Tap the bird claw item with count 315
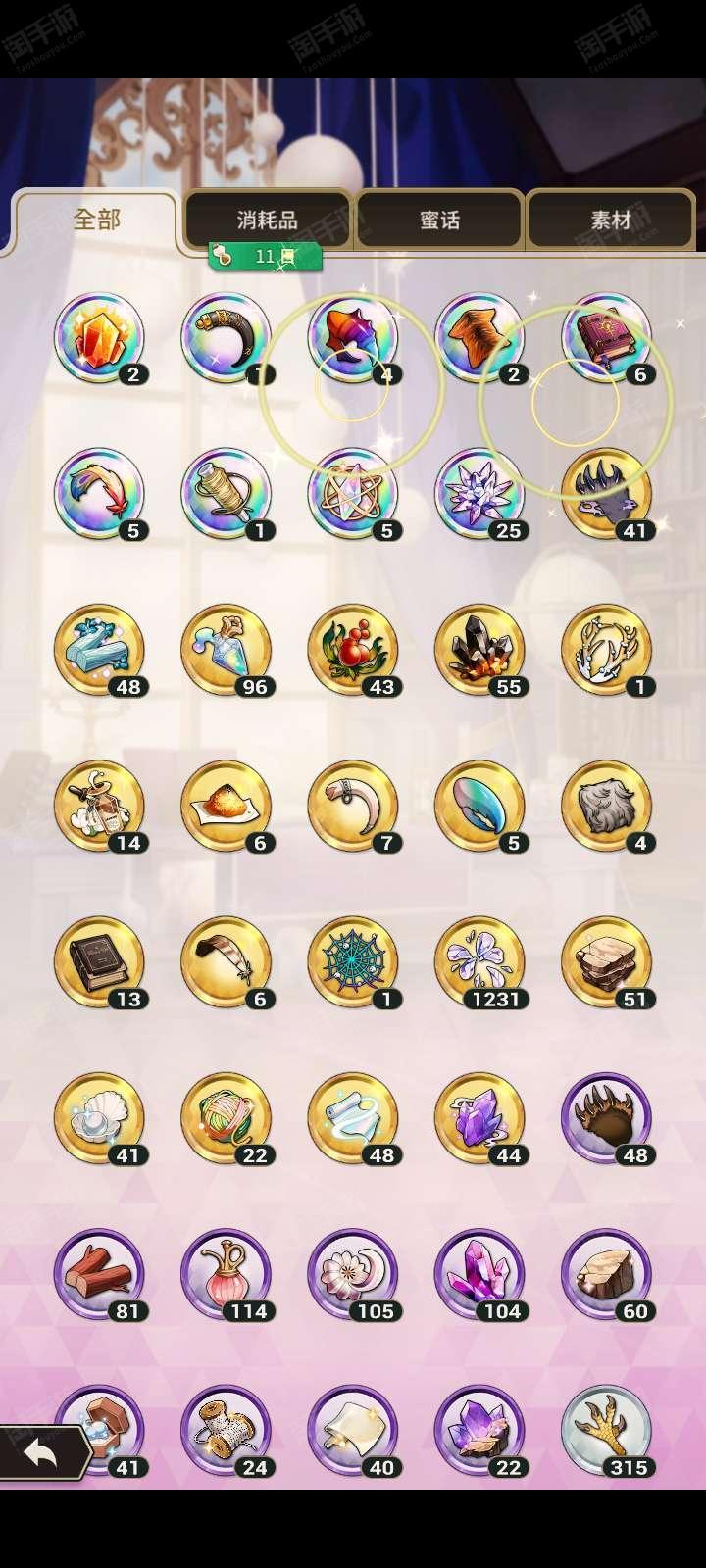Viewport: 706px width, 1568px height. click(x=607, y=1431)
